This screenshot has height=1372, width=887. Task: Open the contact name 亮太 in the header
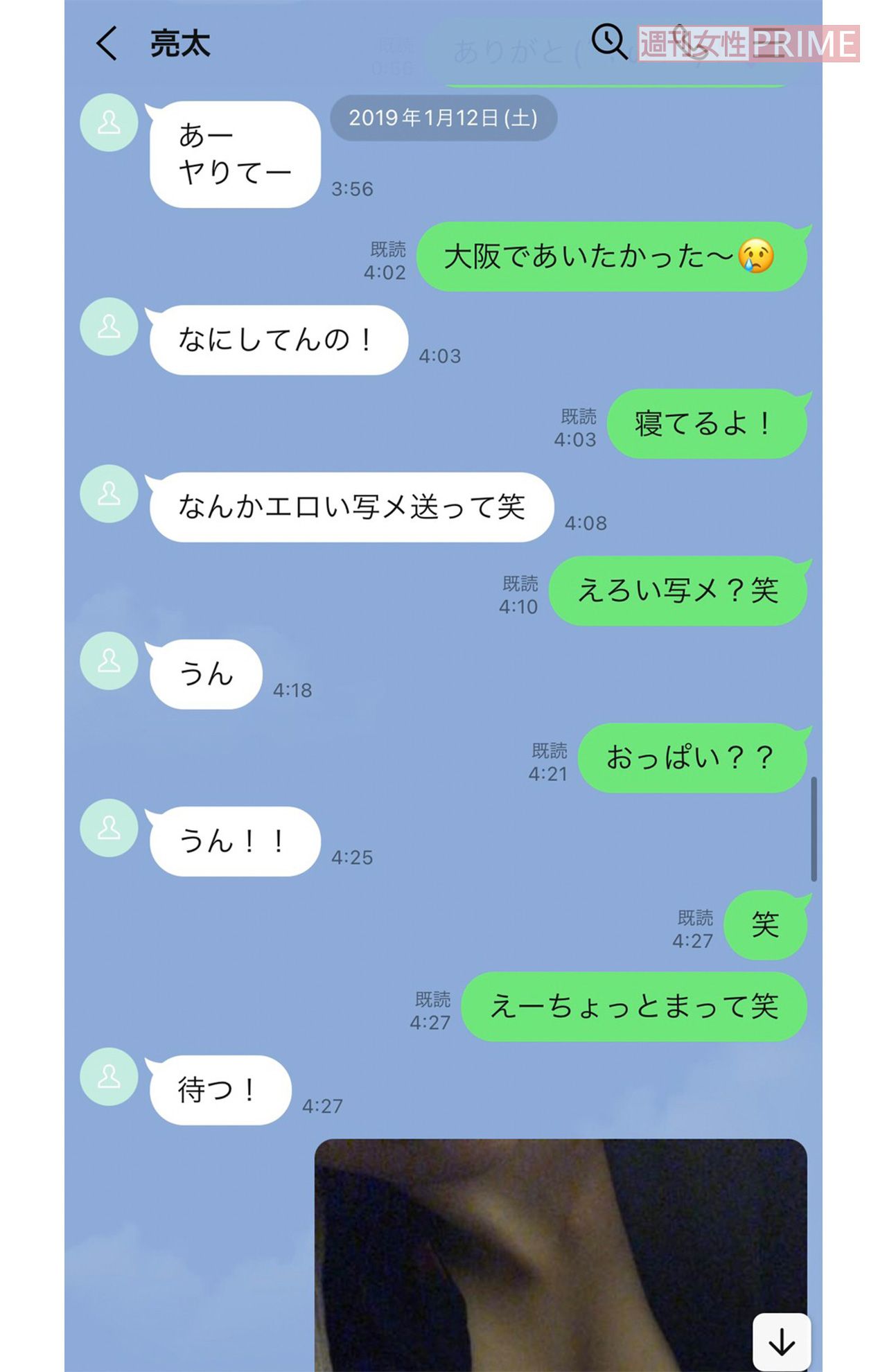tap(179, 42)
